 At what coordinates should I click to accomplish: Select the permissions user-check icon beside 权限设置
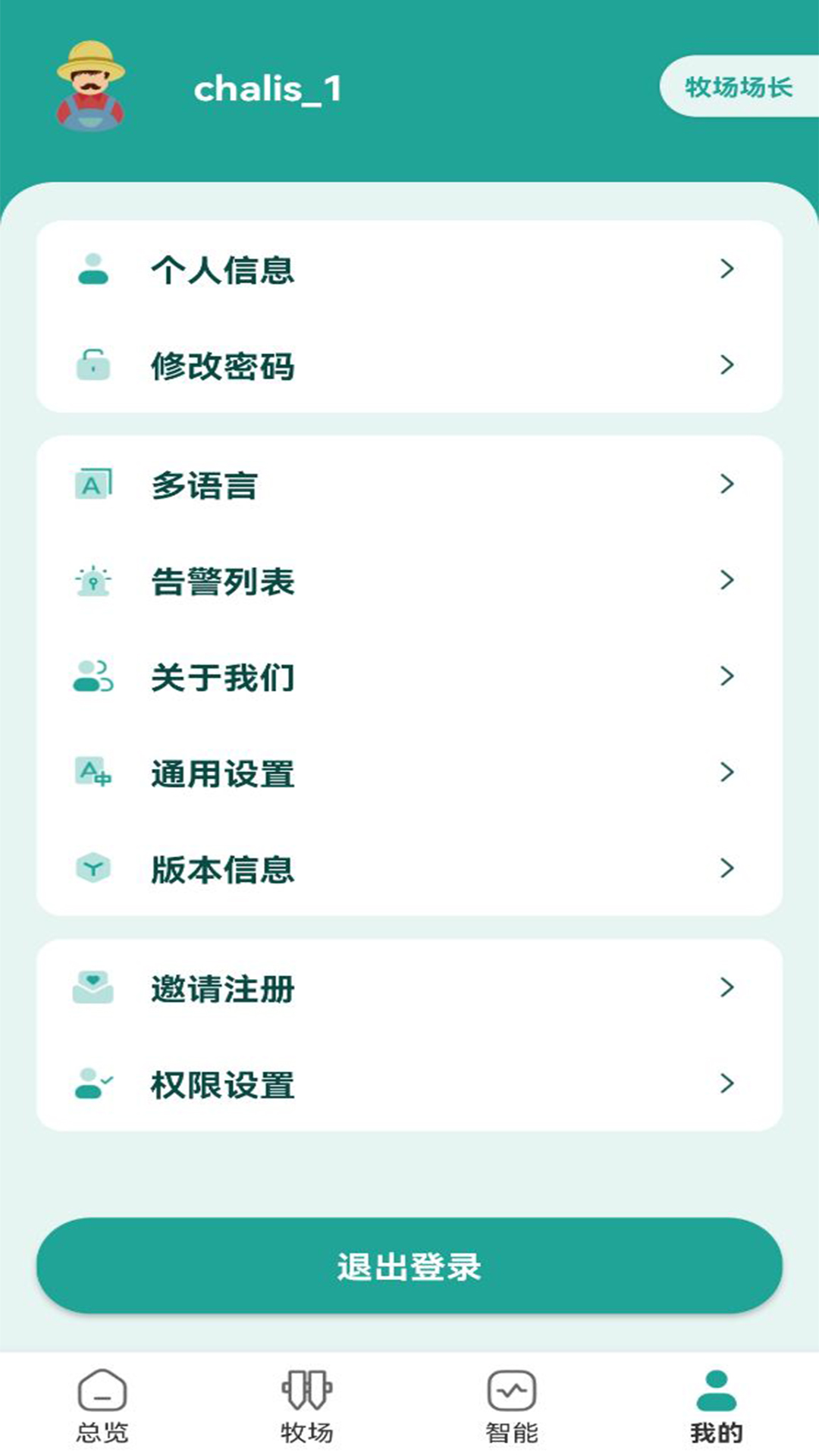(93, 1084)
